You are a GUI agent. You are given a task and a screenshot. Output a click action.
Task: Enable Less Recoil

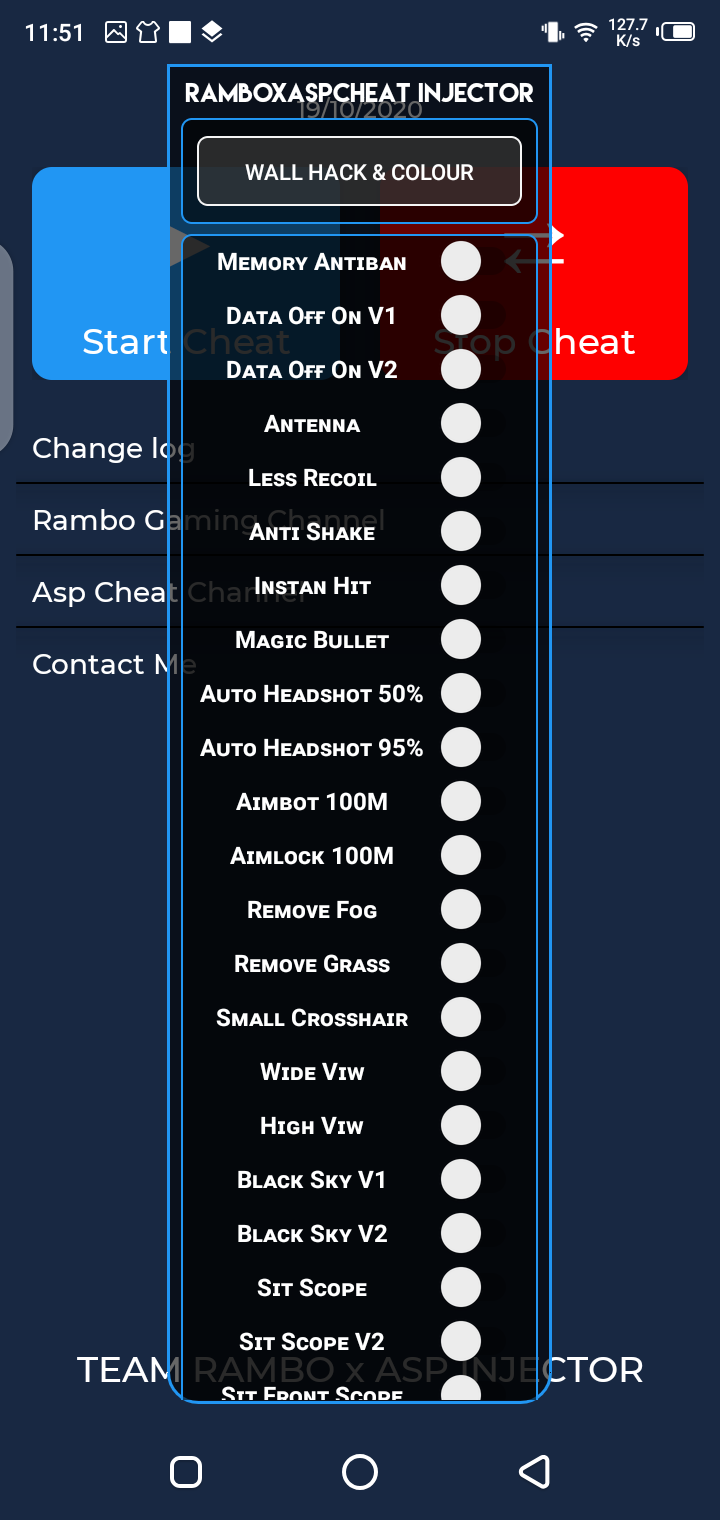(x=461, y=477)
